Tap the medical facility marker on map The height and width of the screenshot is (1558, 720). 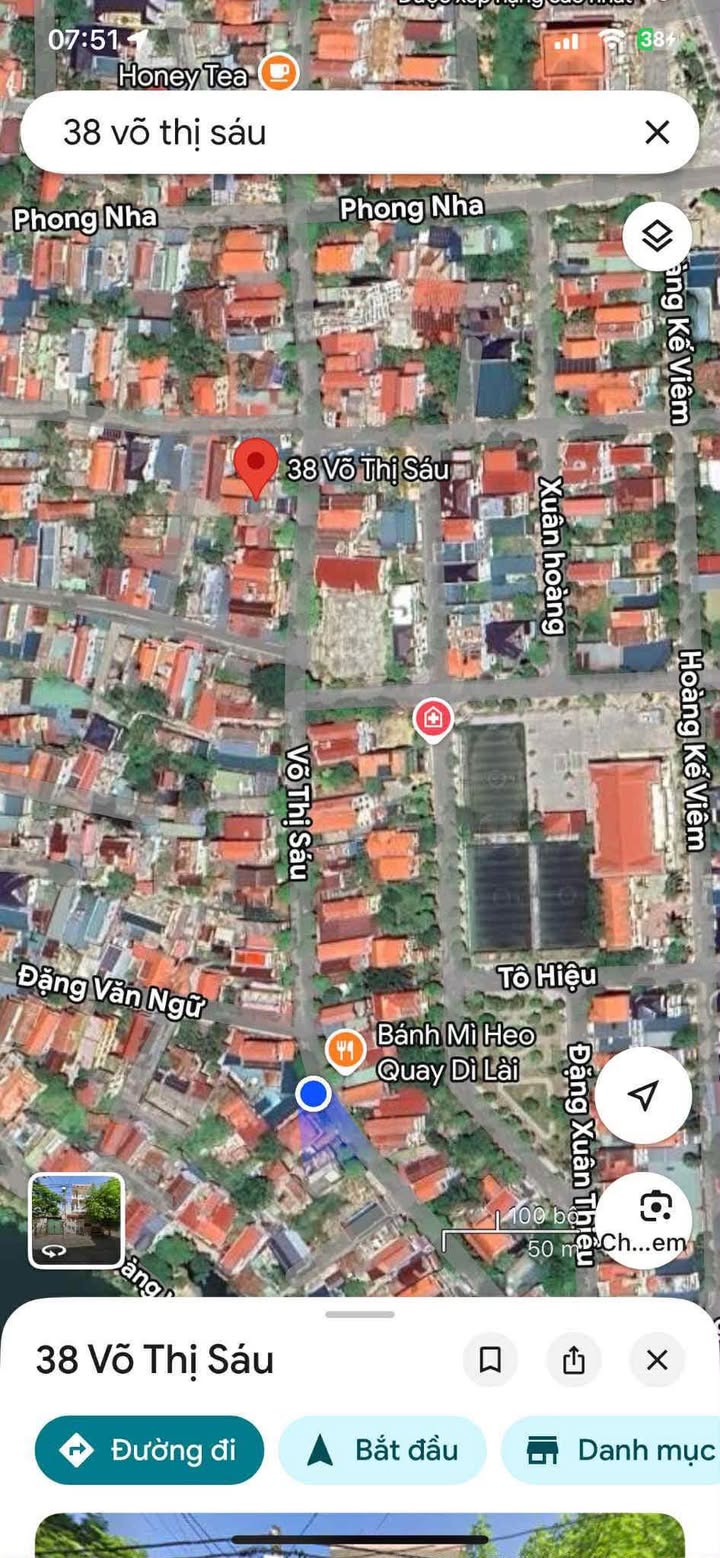click(433, 719)
